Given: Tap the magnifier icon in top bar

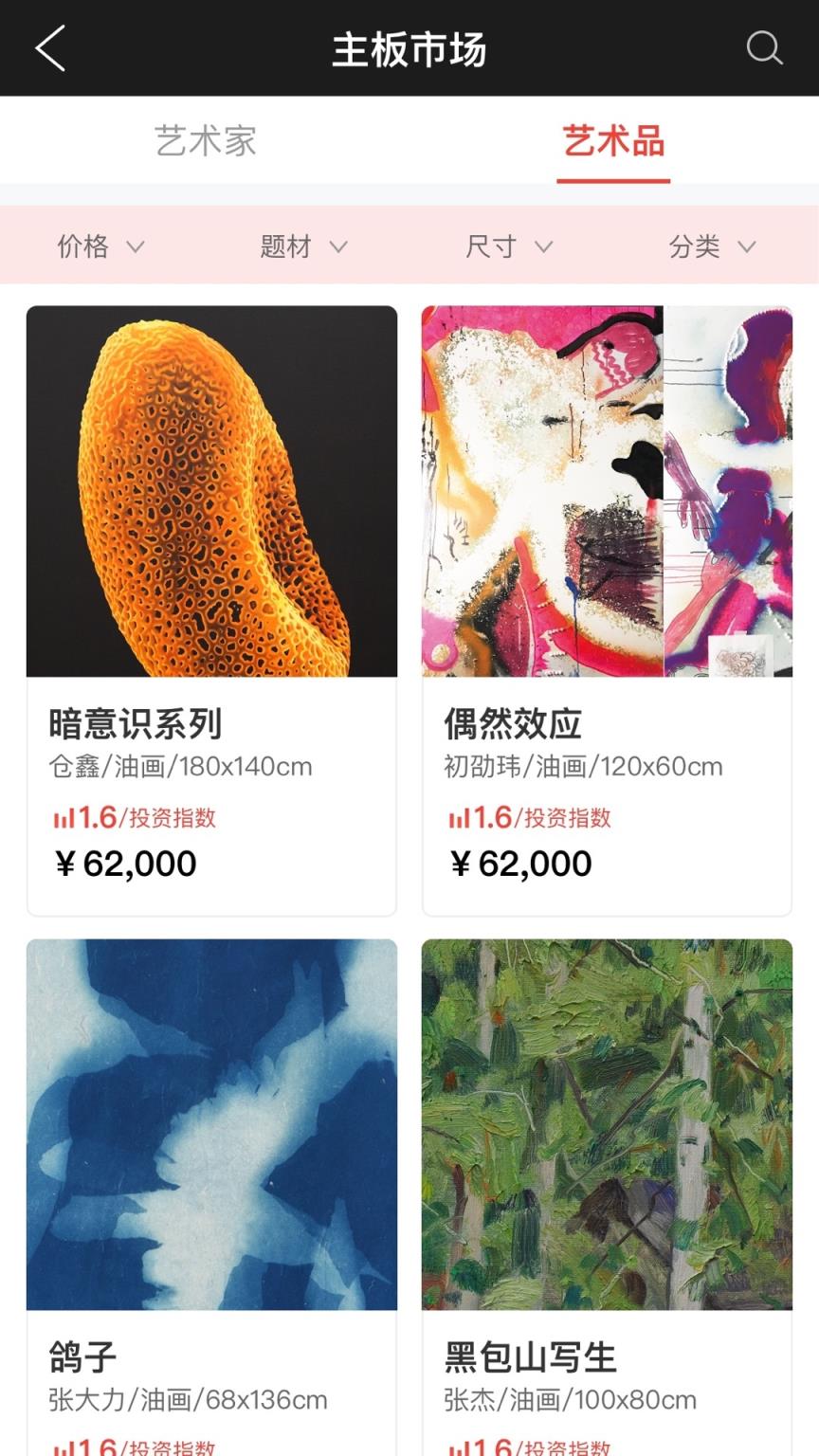Looking at the screenshot, I should pyautogui.click(x=764, y=48).
